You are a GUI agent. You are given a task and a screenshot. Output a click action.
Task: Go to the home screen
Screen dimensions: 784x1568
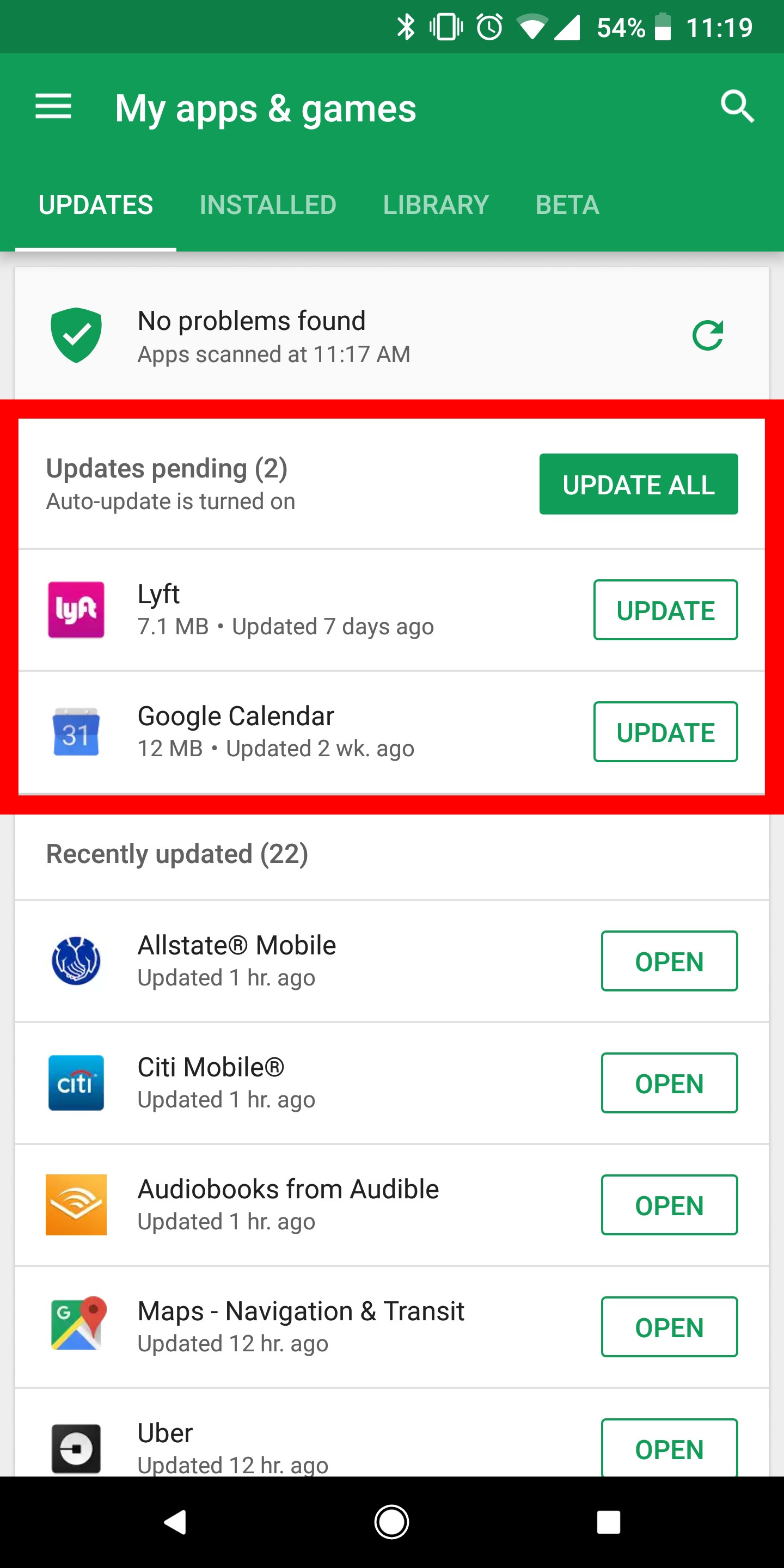tap(391, 1522)
